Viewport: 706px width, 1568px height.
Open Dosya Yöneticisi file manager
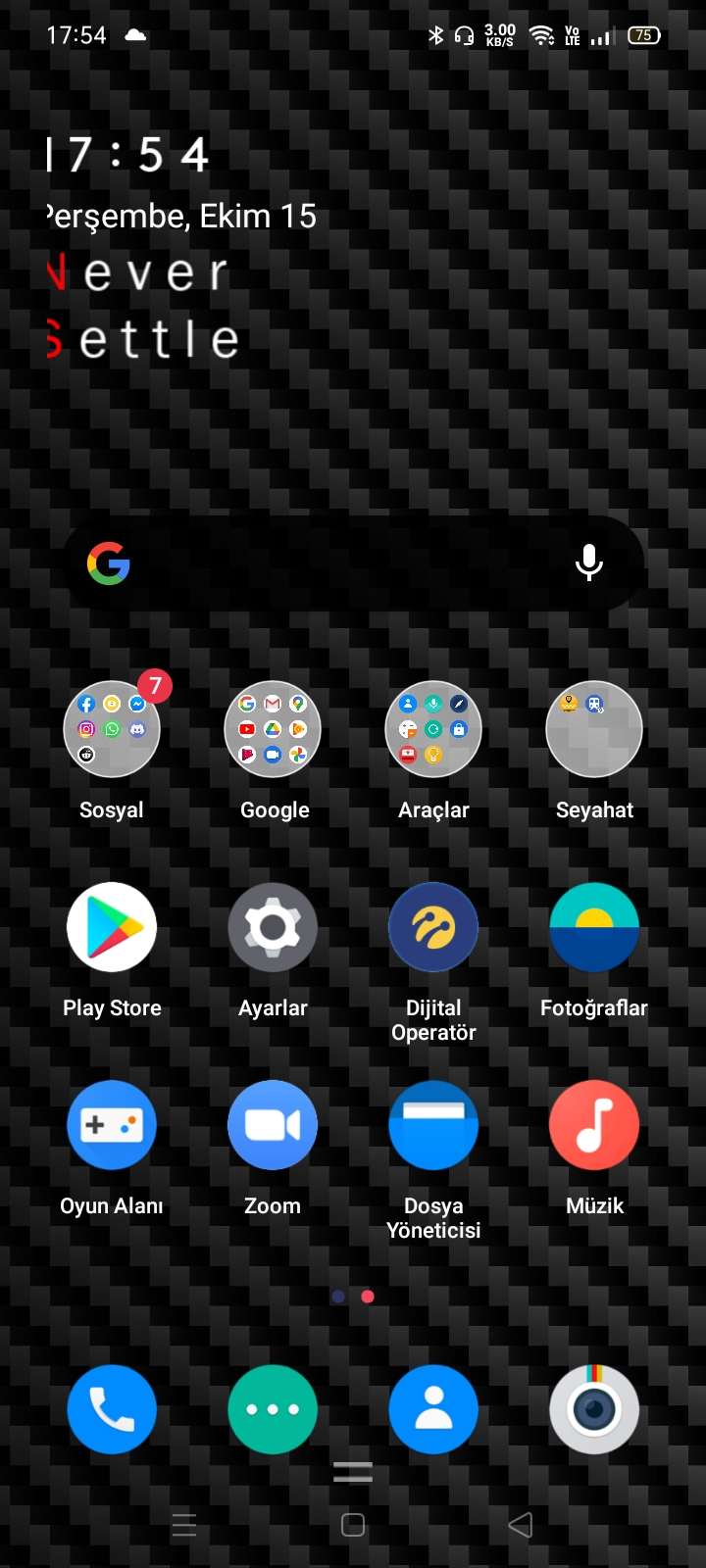tap(433, 1126)
